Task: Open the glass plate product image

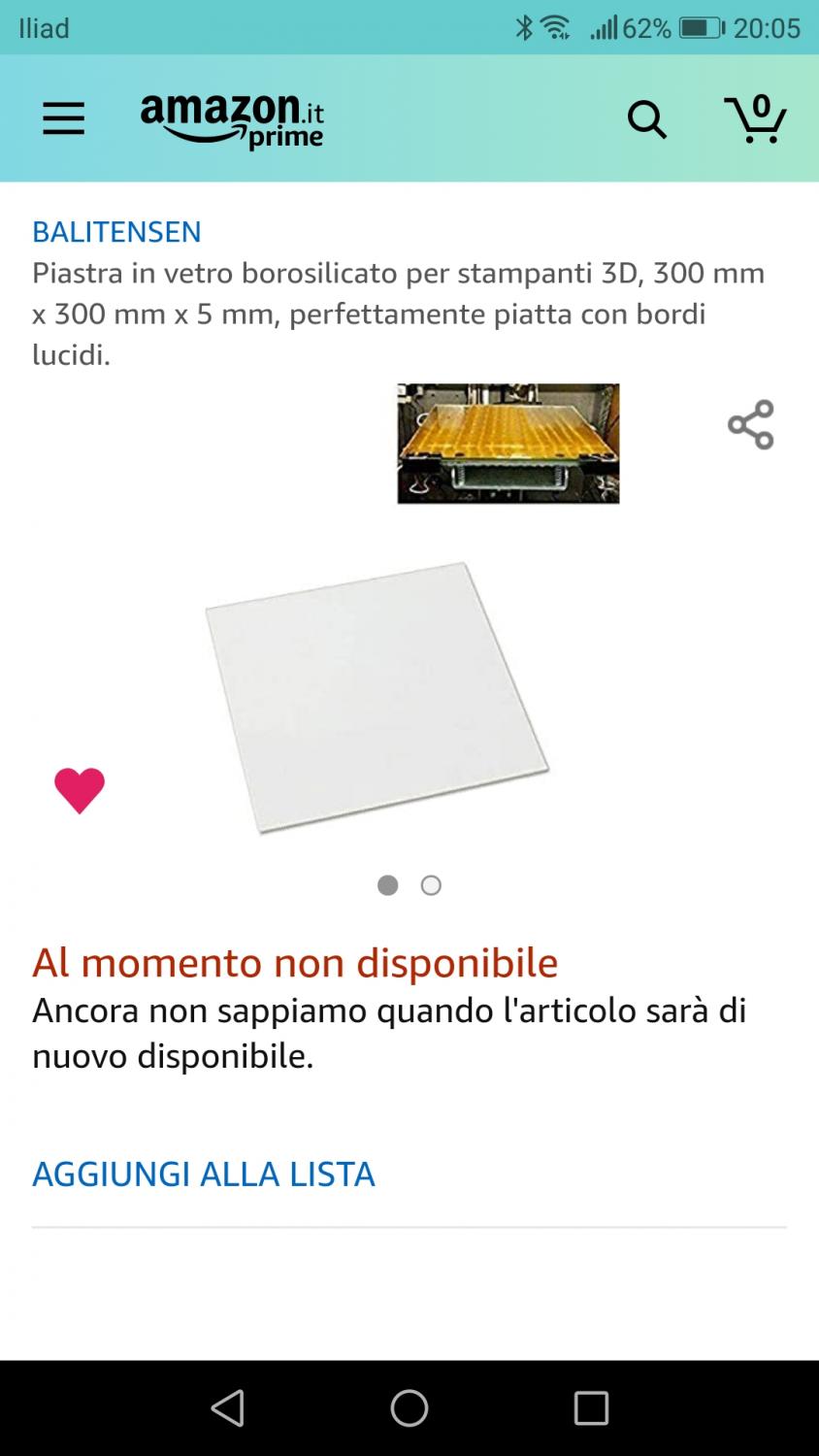Action: click(377, 697)
